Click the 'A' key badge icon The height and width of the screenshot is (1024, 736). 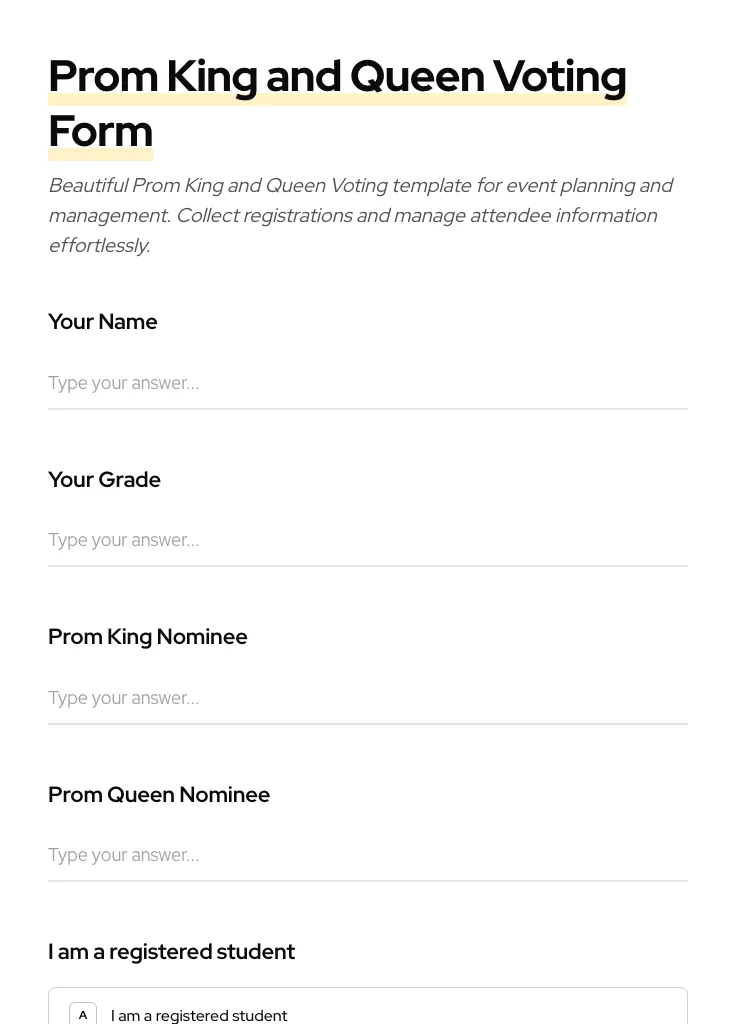83,1013
